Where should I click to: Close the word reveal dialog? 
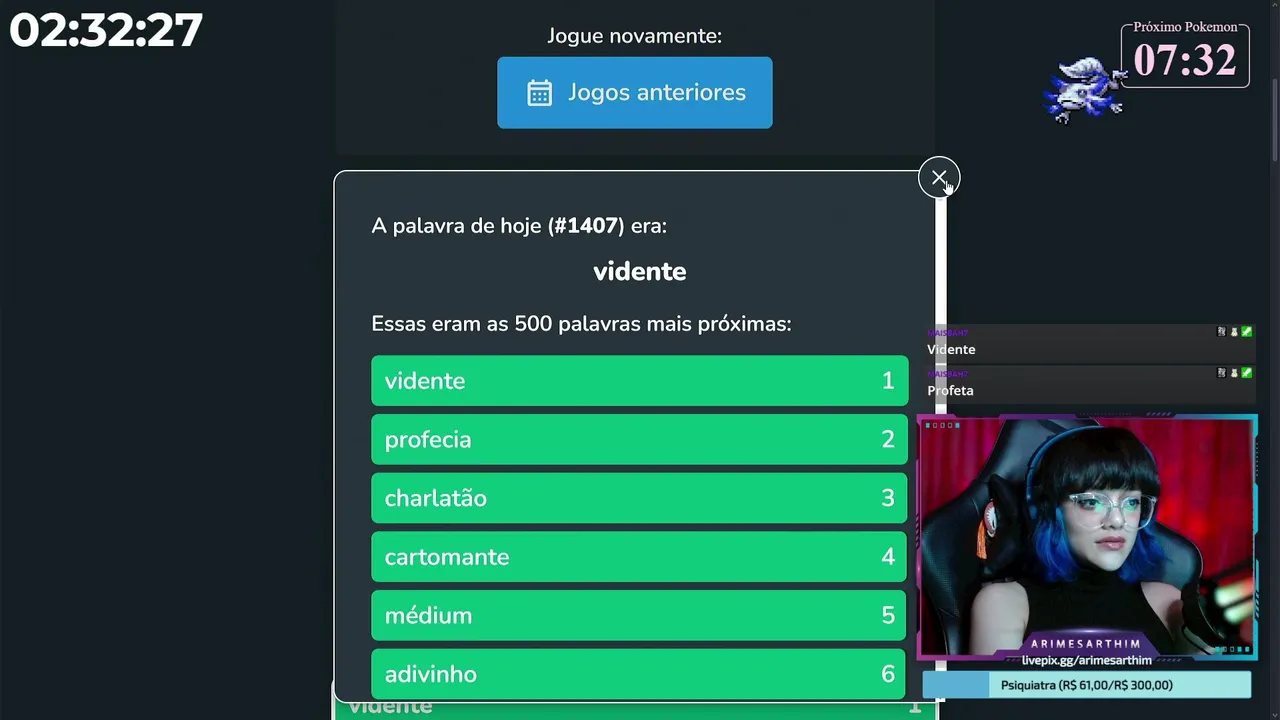tap(938, 178)
